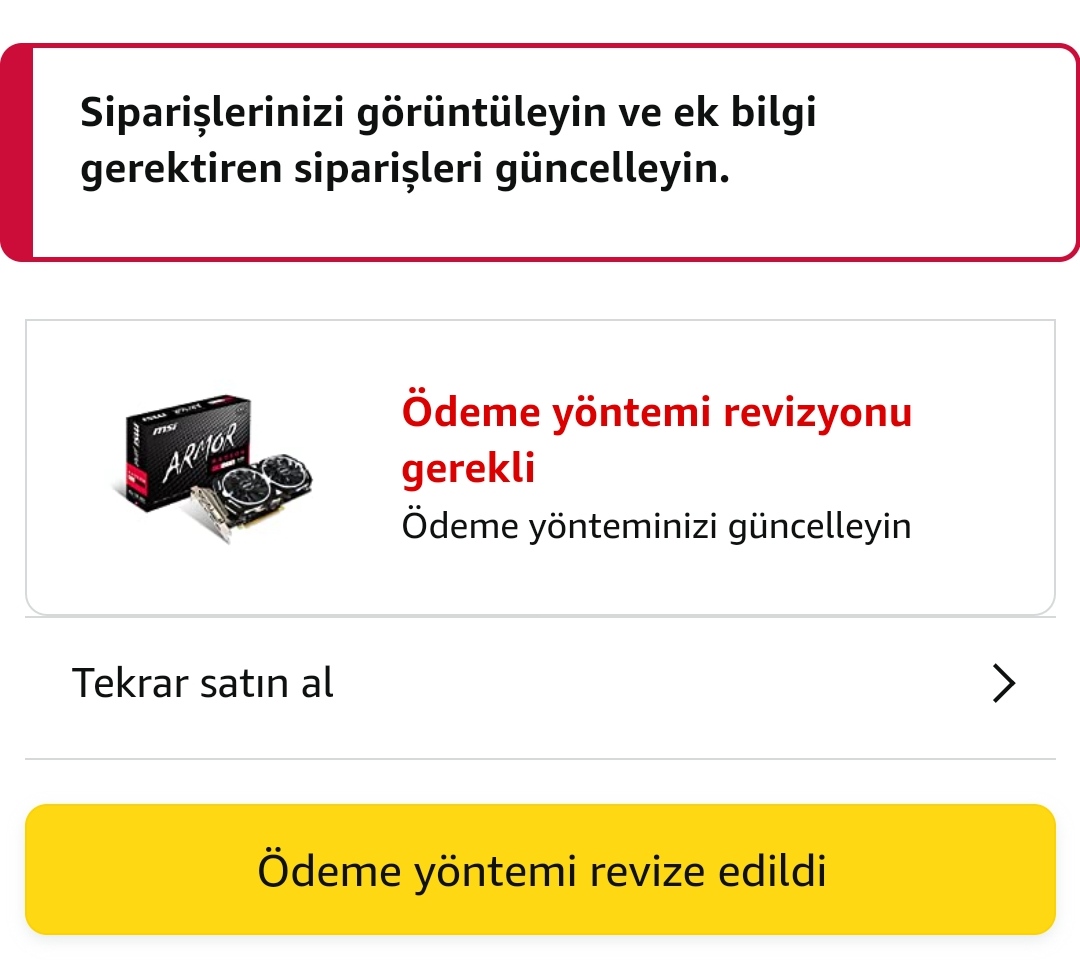Tap the Ödeme yöntemi revize edildi button

click(x=540, y=870)
